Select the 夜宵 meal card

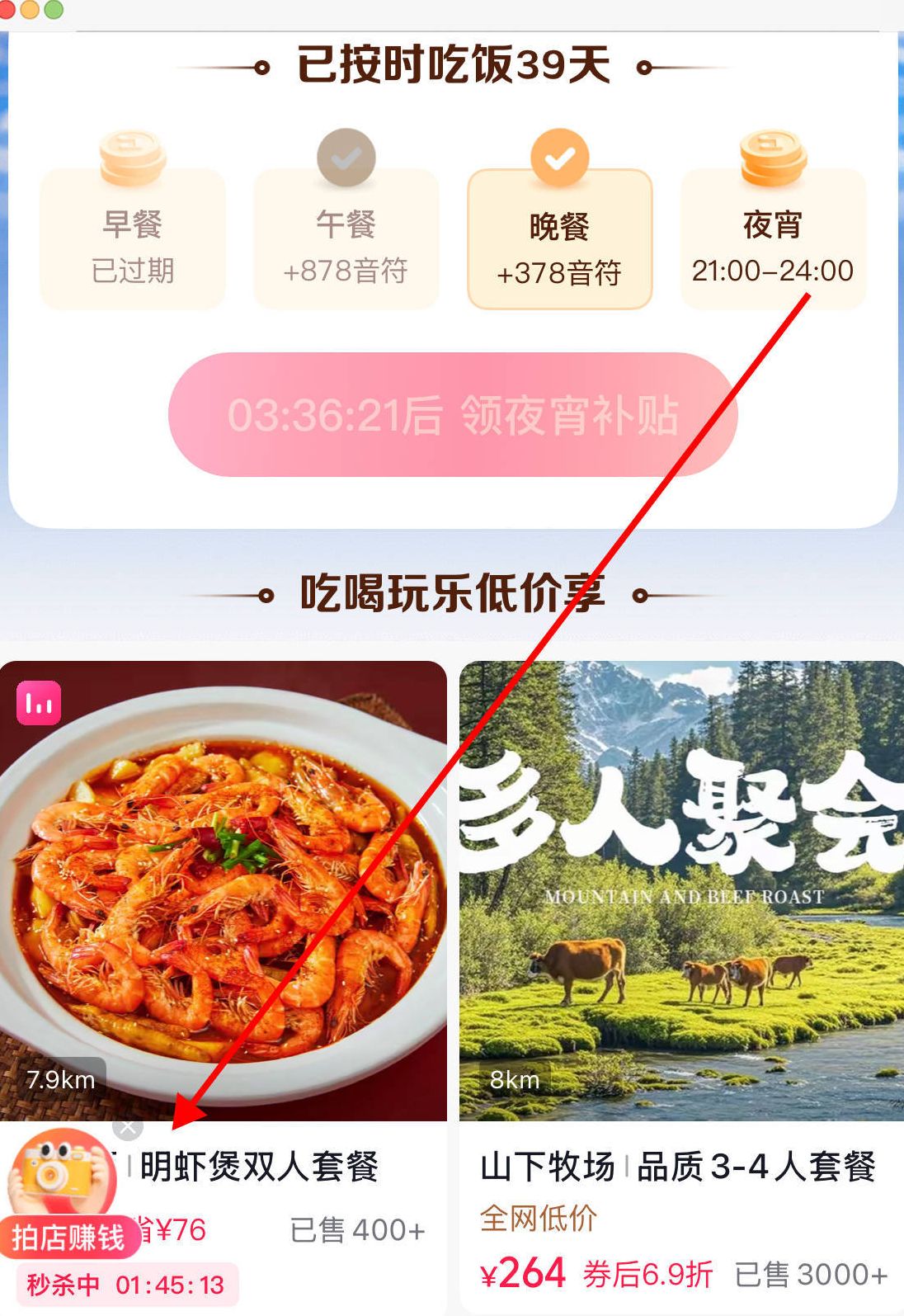coord(773,238)
